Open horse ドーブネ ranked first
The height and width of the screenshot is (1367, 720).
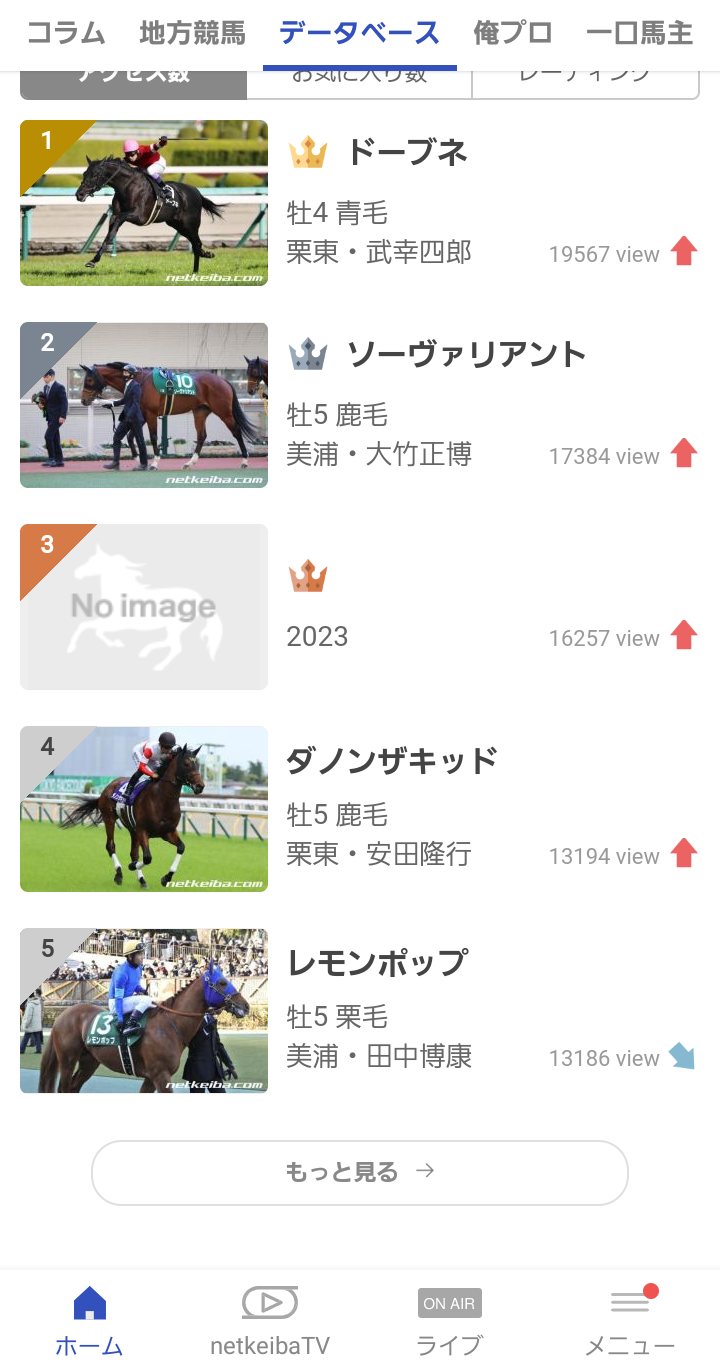coord(407,153)
